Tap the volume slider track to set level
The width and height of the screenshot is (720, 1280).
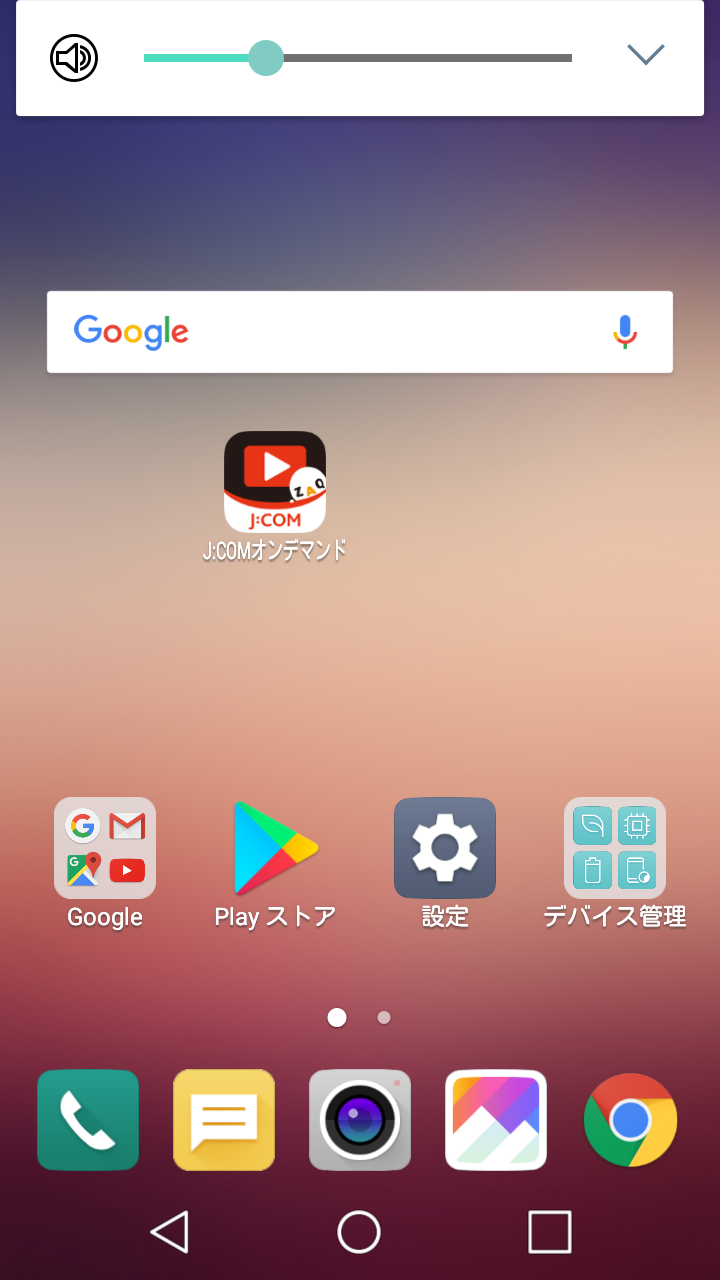[420, 58]
